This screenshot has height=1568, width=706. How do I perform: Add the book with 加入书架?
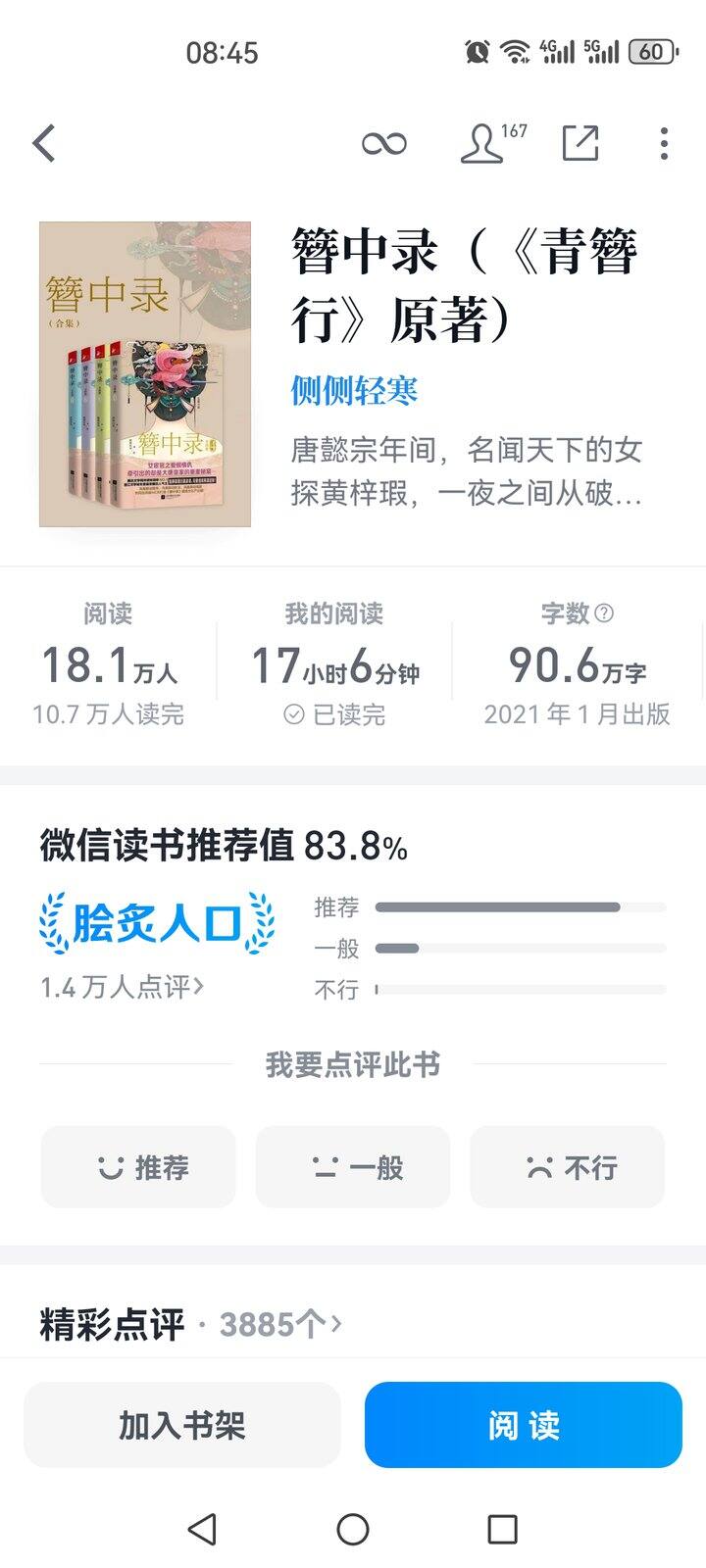point(182,1425)
